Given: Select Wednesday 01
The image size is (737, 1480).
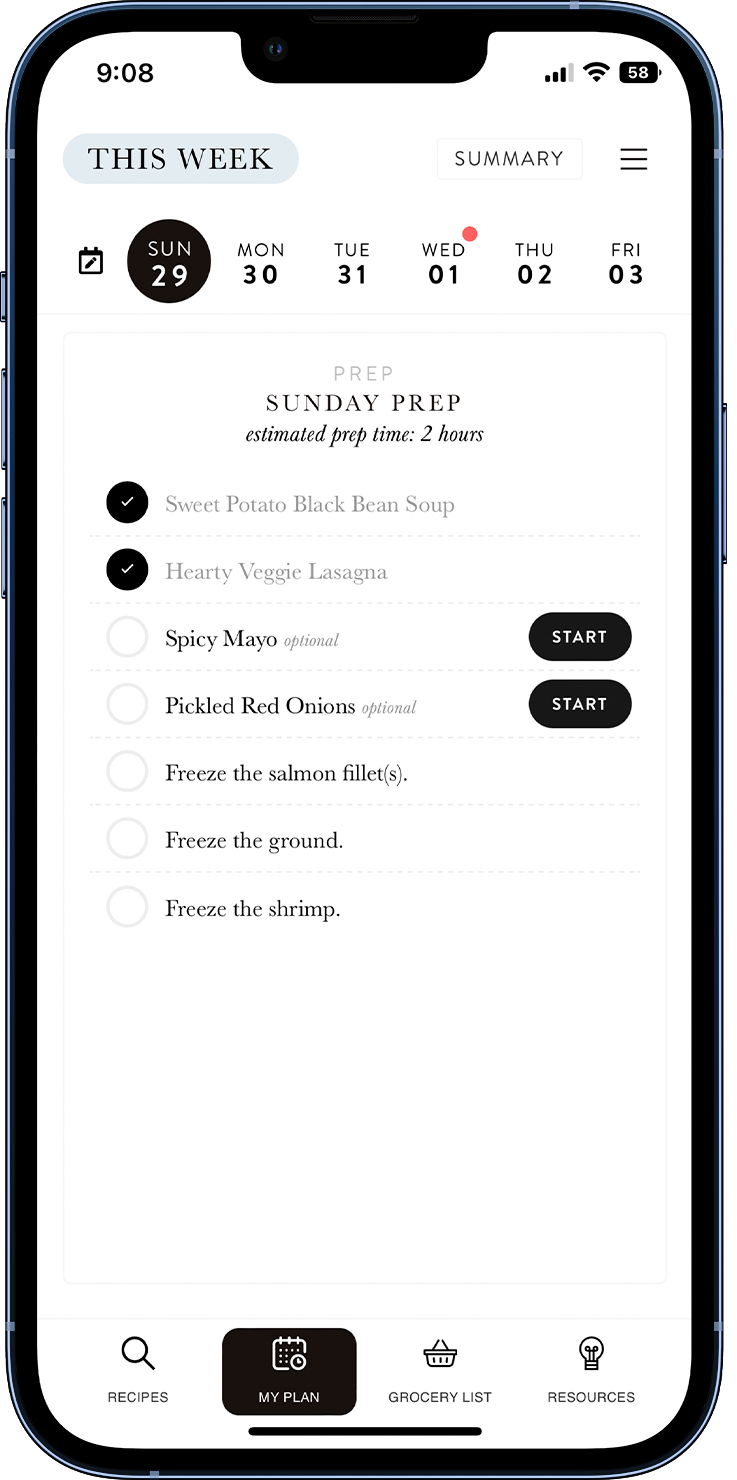Looking at the screenshot, I should tap(444, 263).
